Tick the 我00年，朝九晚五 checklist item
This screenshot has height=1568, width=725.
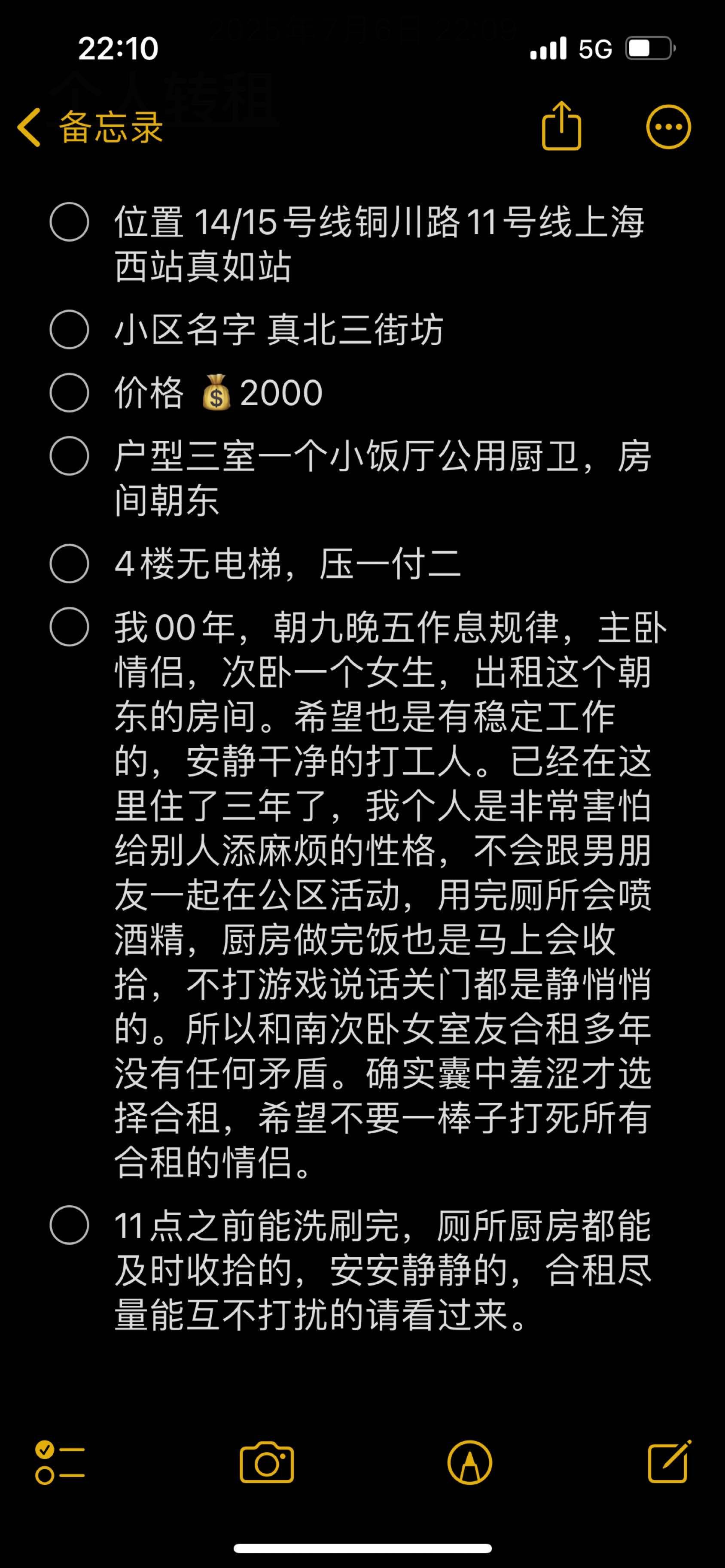pos(70,627)
